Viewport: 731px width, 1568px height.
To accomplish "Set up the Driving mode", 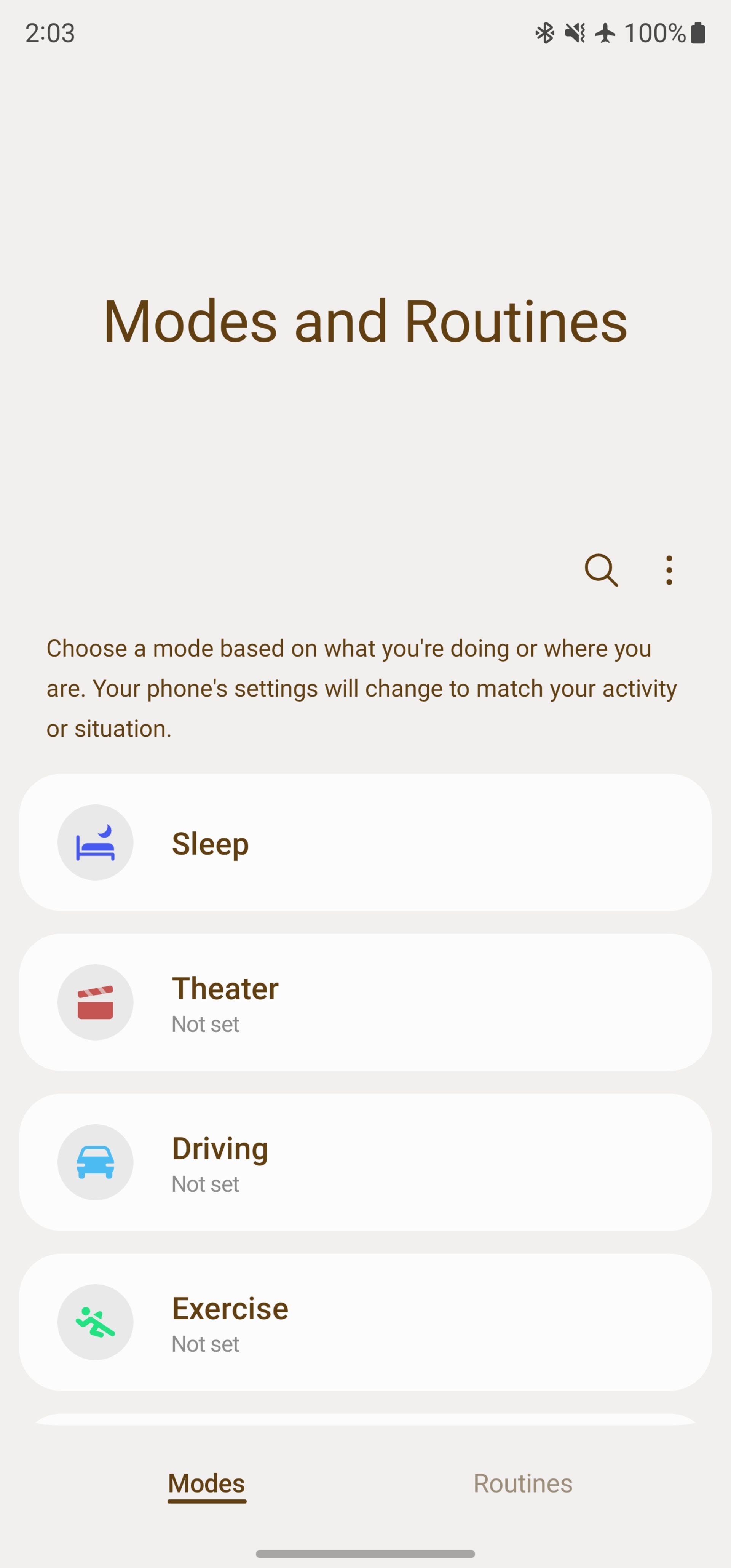I will 365,1161.
